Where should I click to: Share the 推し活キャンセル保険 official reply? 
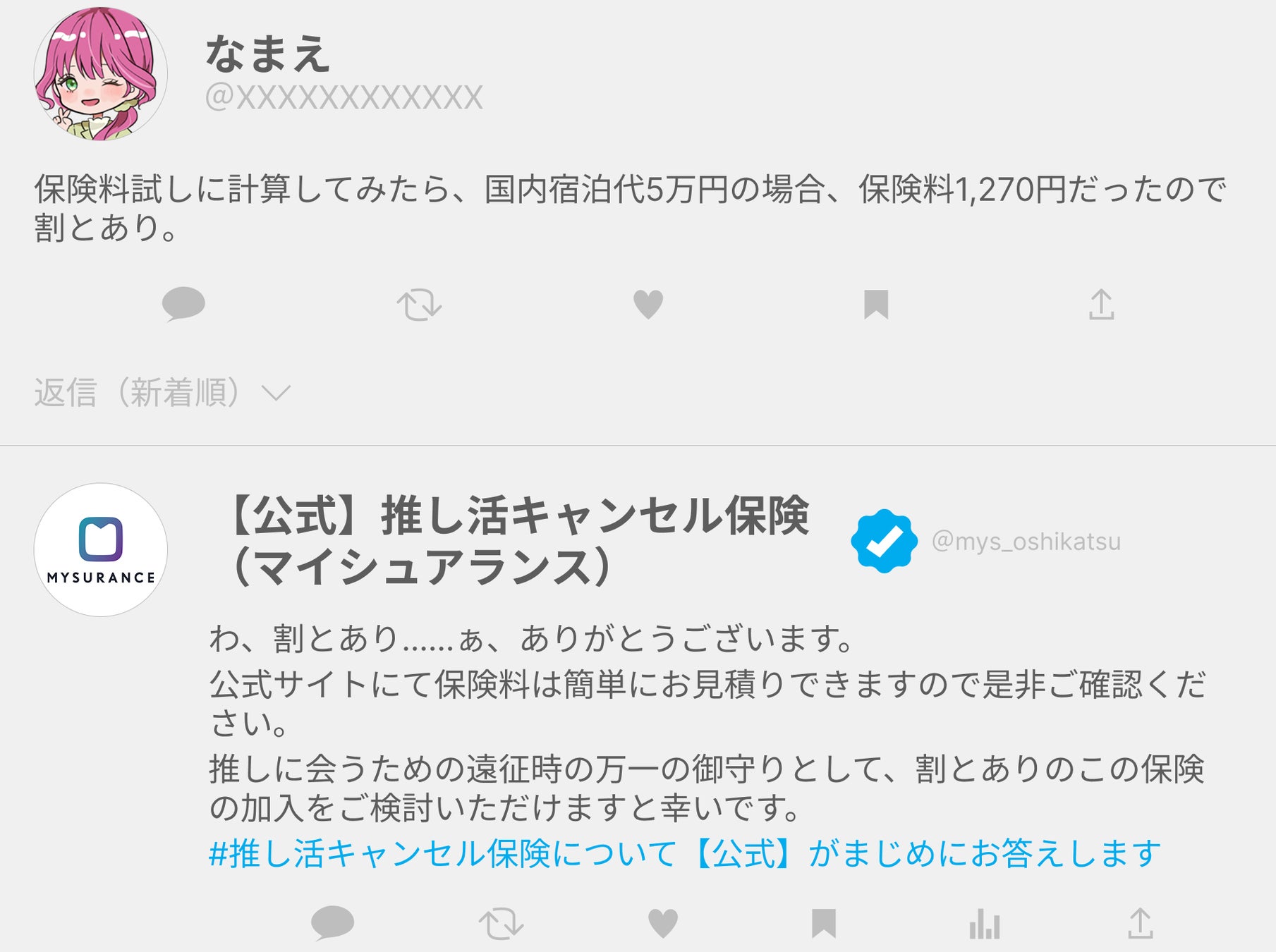(x=1141, y=923)
